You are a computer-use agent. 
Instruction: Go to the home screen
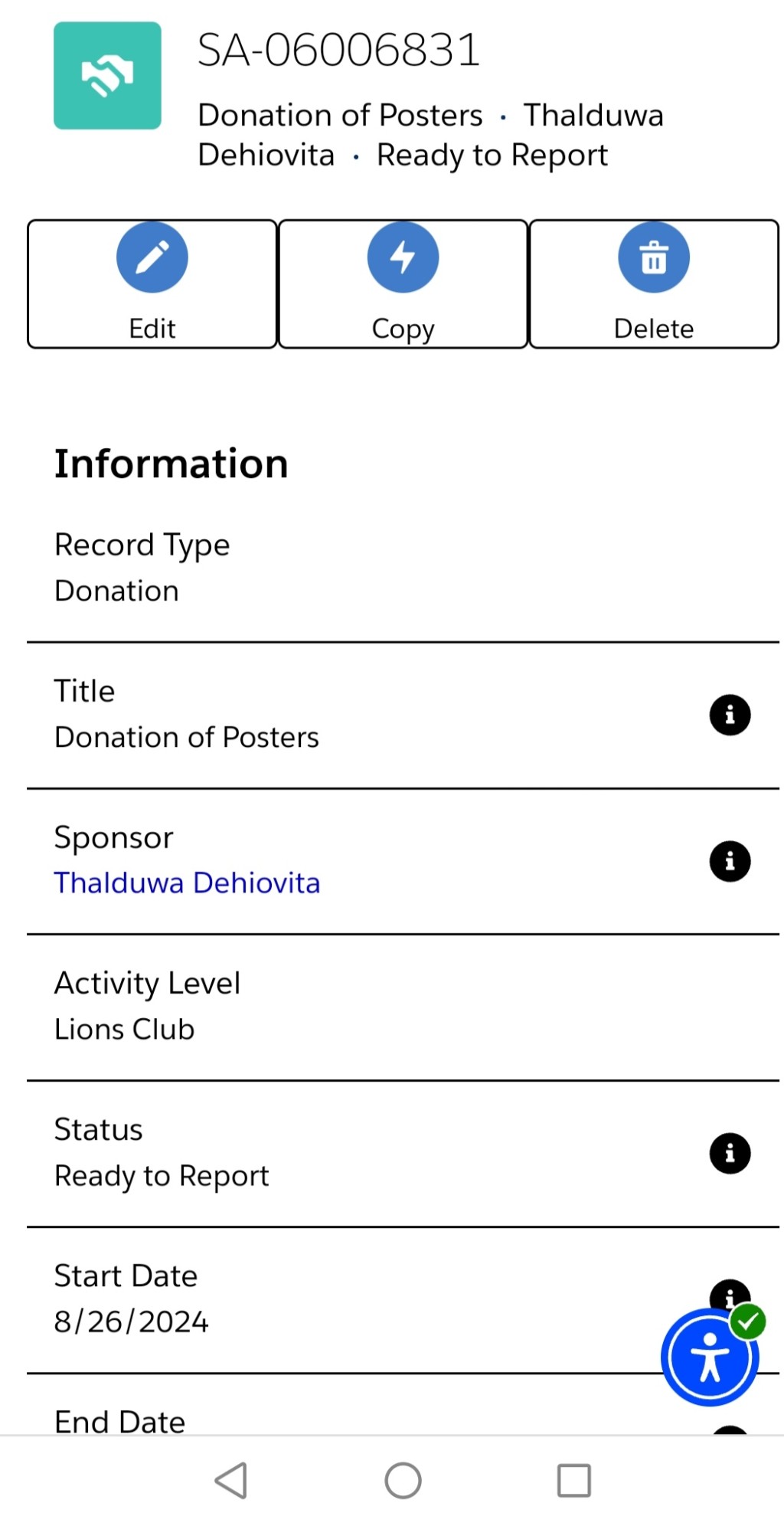(x=403, y=1480)
